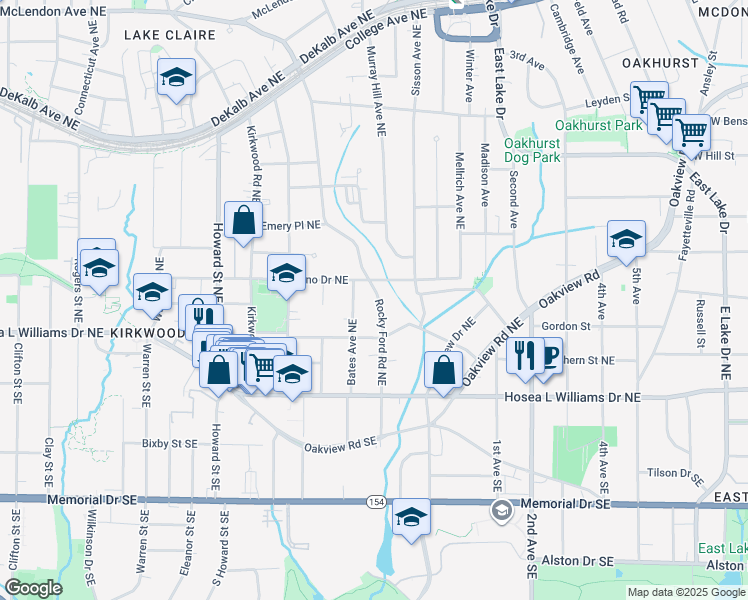Viewport: 748px width, 600px height.
Task: Select the gray place pin on Memorial Dr SE
Action: click(501, 511)
